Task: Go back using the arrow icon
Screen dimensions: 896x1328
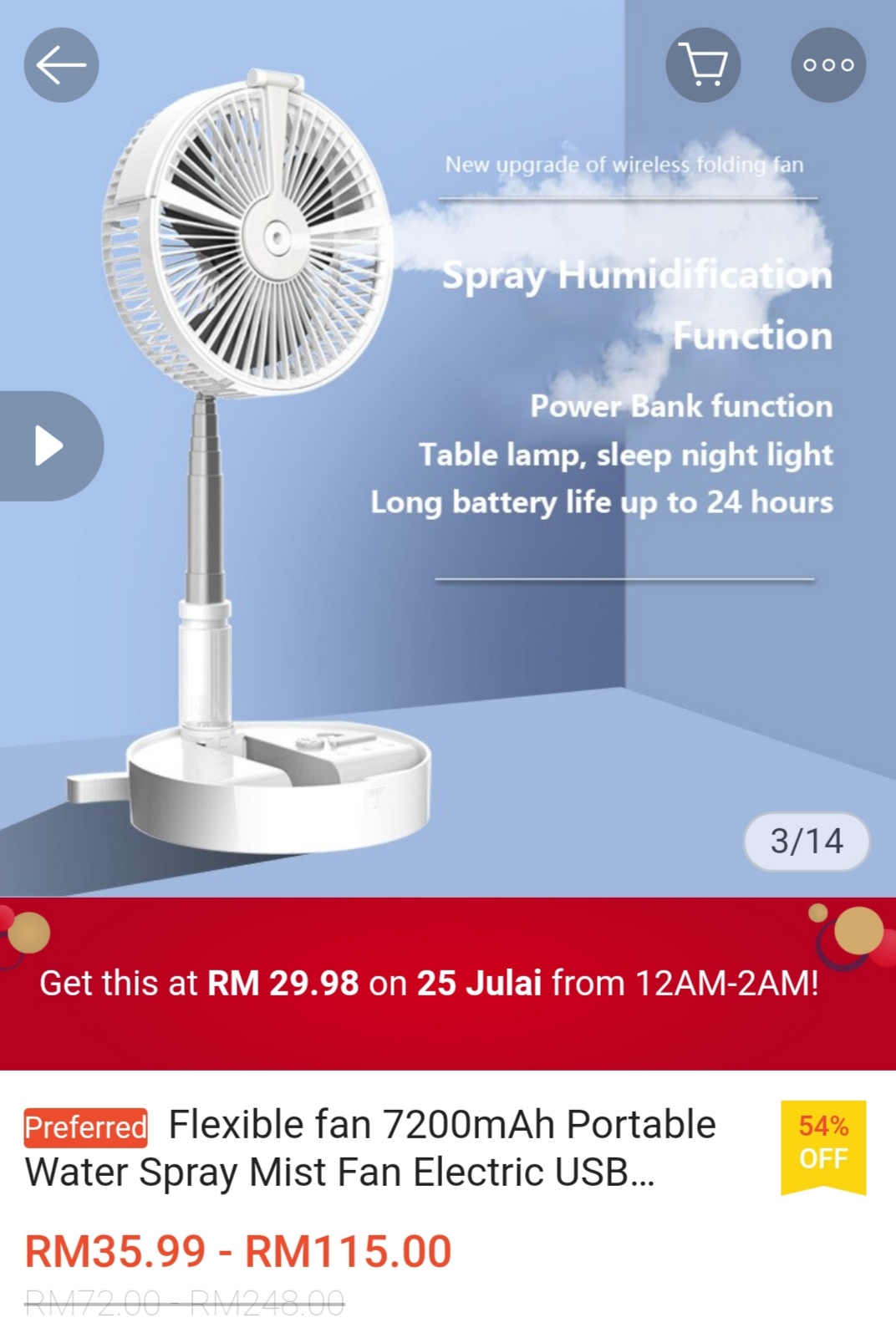Action: pos(61,65)
